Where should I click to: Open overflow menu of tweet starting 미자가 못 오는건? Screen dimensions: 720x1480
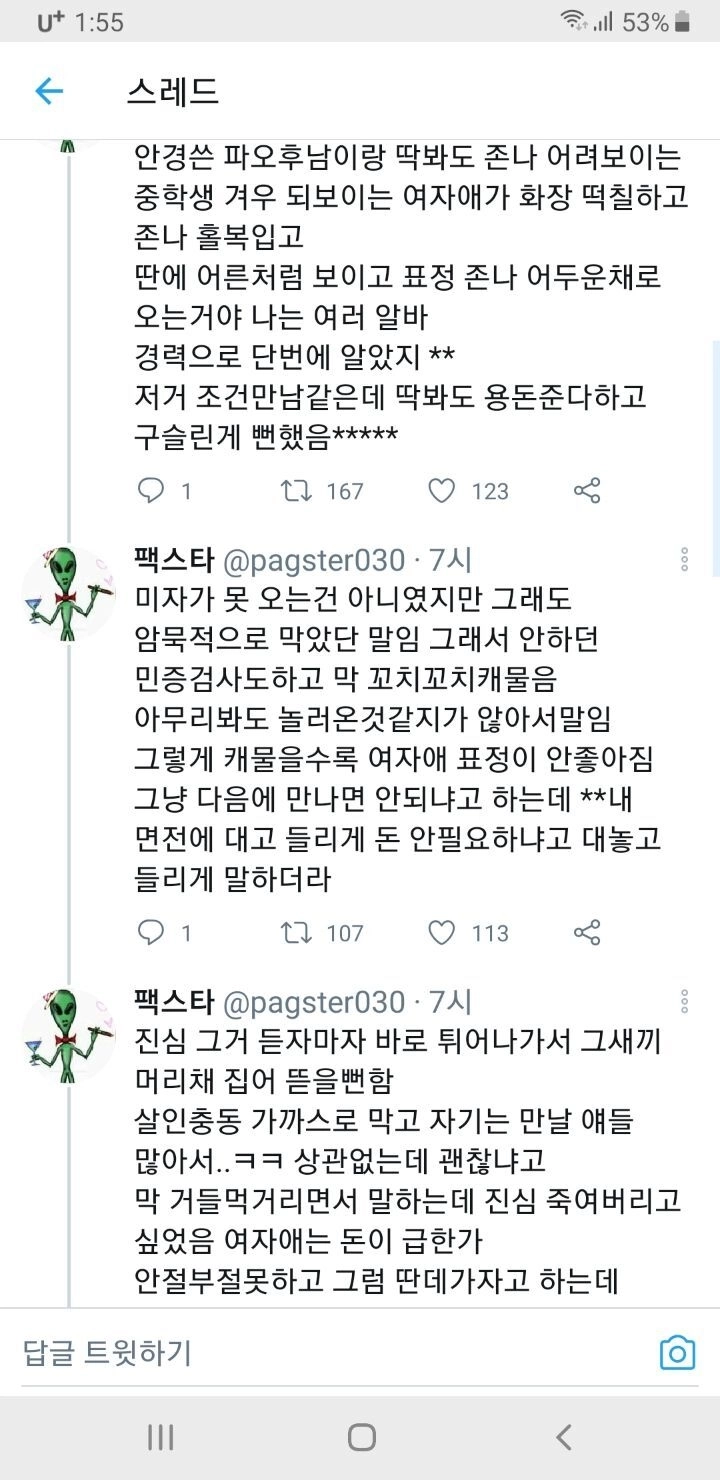tap(684, 559)
